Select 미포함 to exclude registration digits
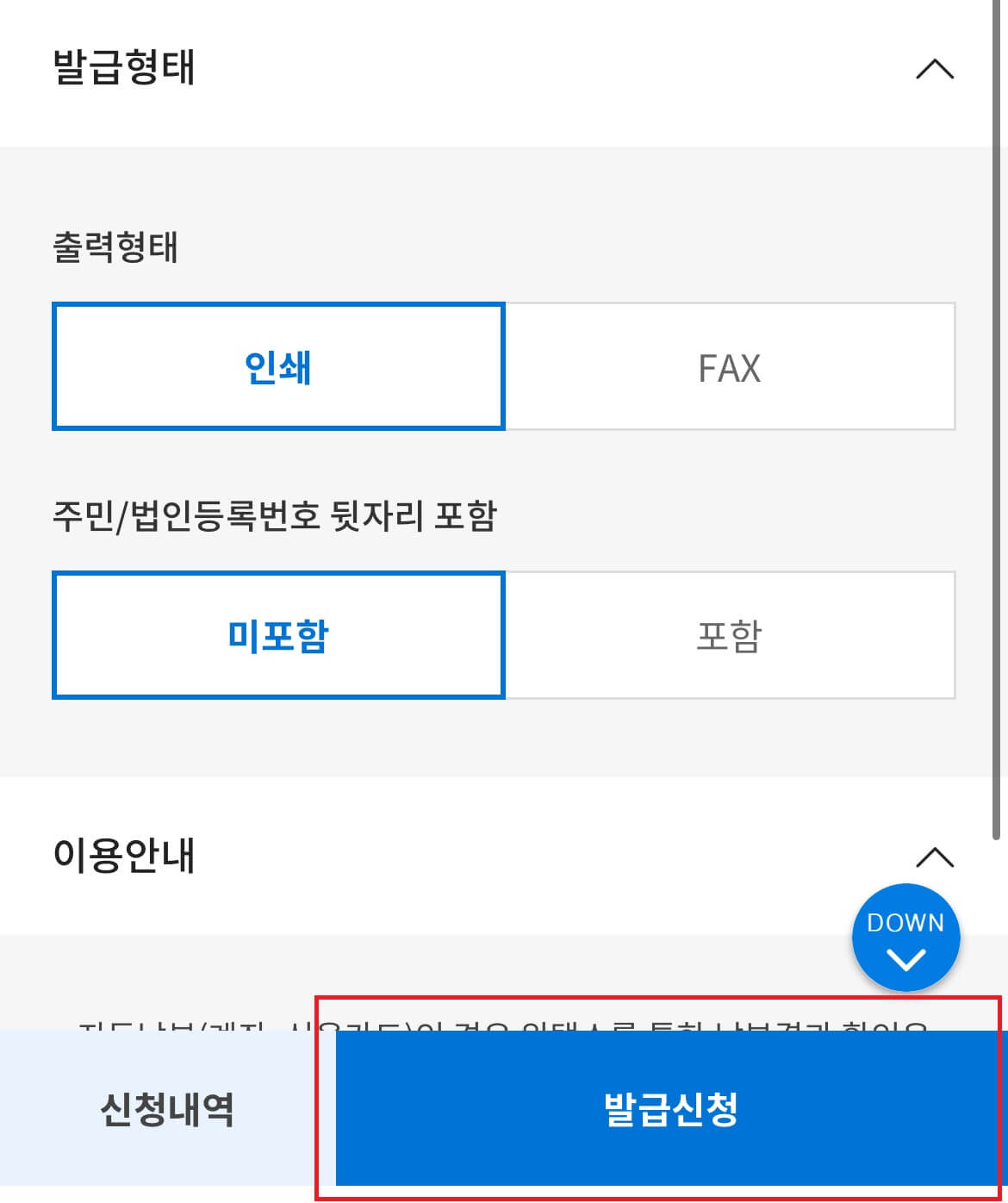This screenshot has width=1008, height=1203. tap(277, 634)
